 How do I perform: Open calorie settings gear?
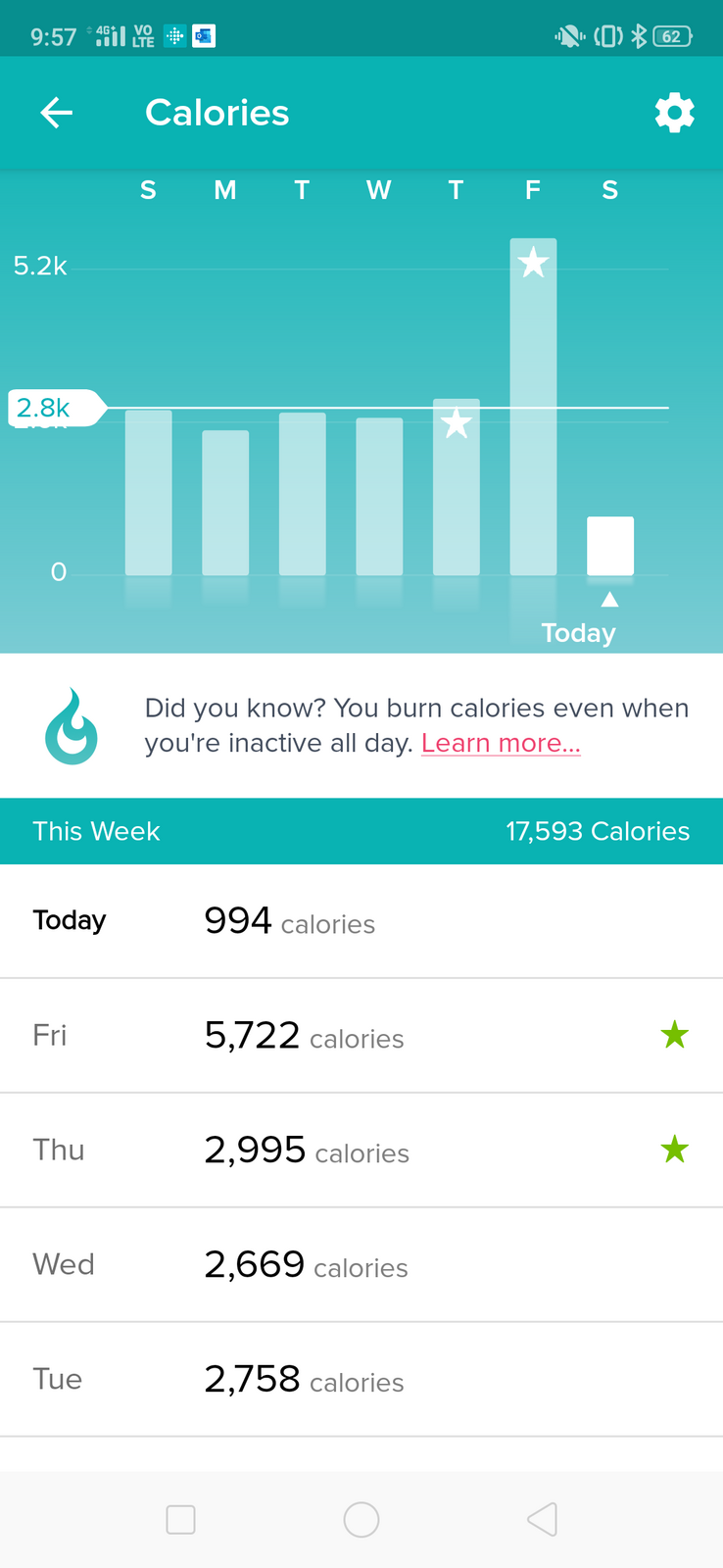[674, 113]
